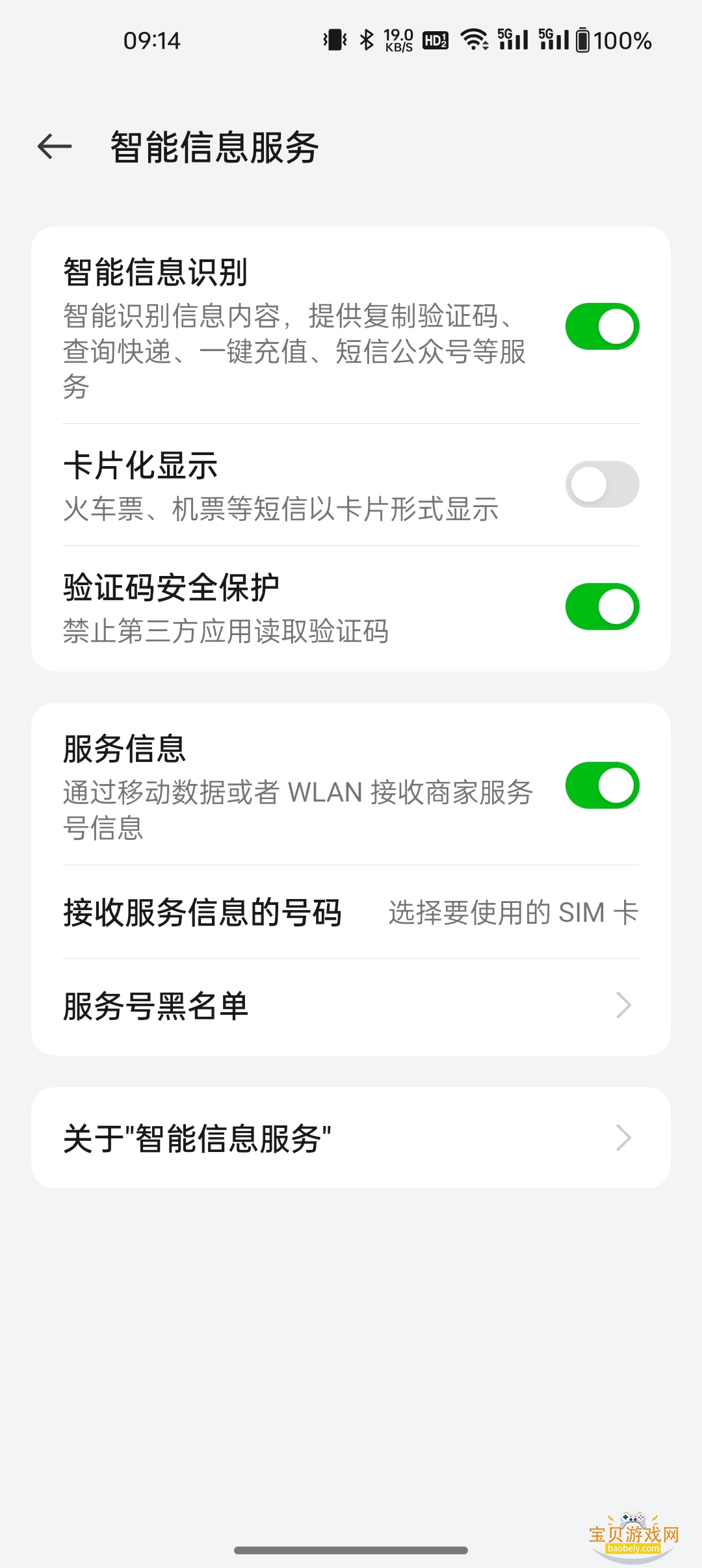
Task: Turn off 服务信息 switch
Action: 602,785
